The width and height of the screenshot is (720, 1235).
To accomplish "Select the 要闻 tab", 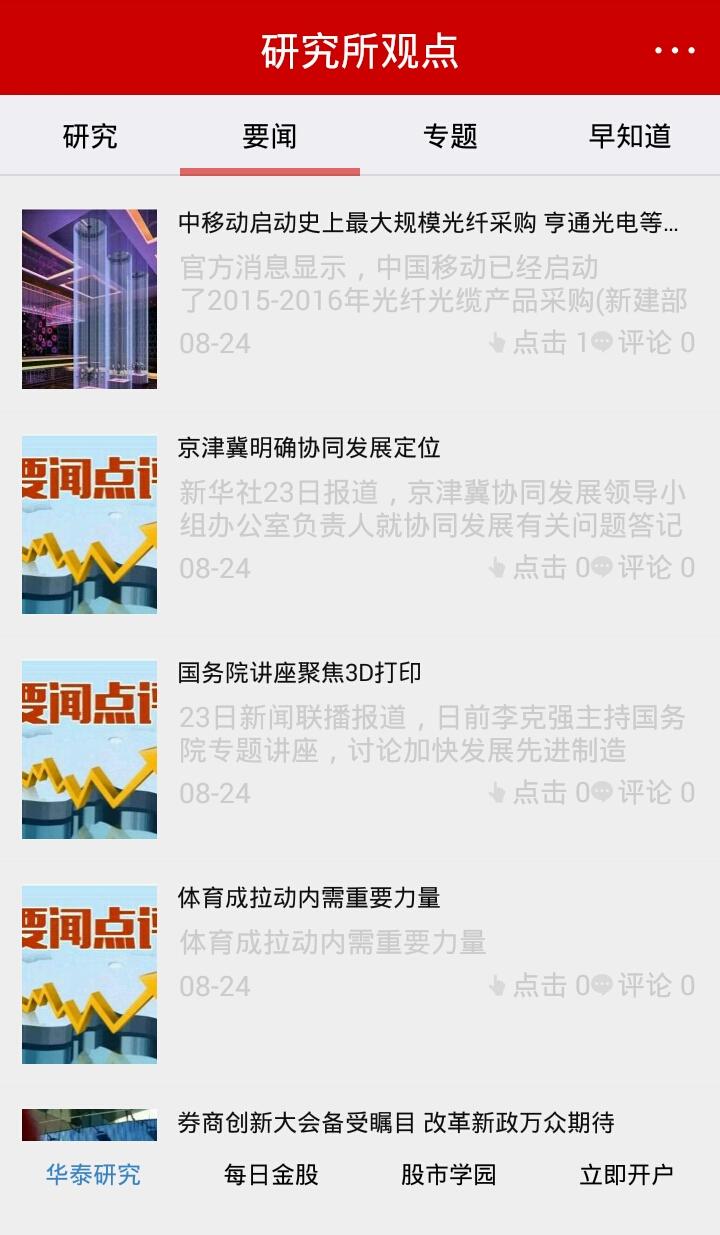I will [x=270, y=136].
